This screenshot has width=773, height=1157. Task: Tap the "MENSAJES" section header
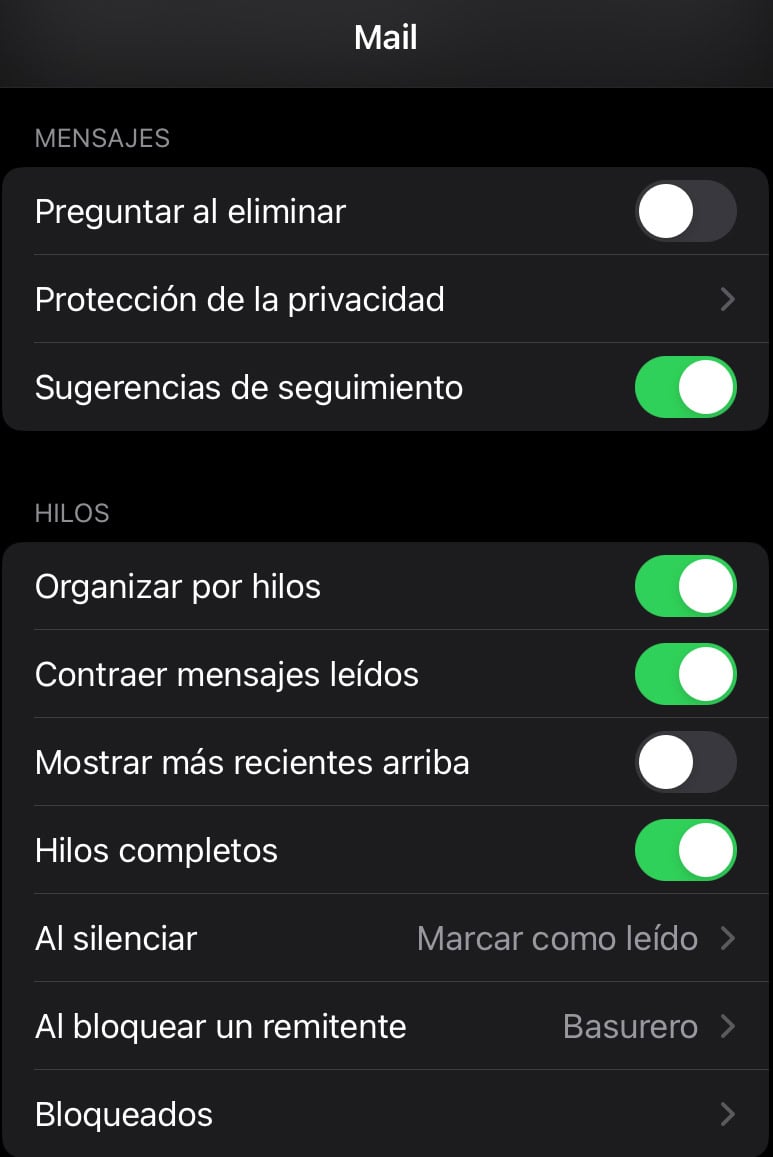point(102,138)
